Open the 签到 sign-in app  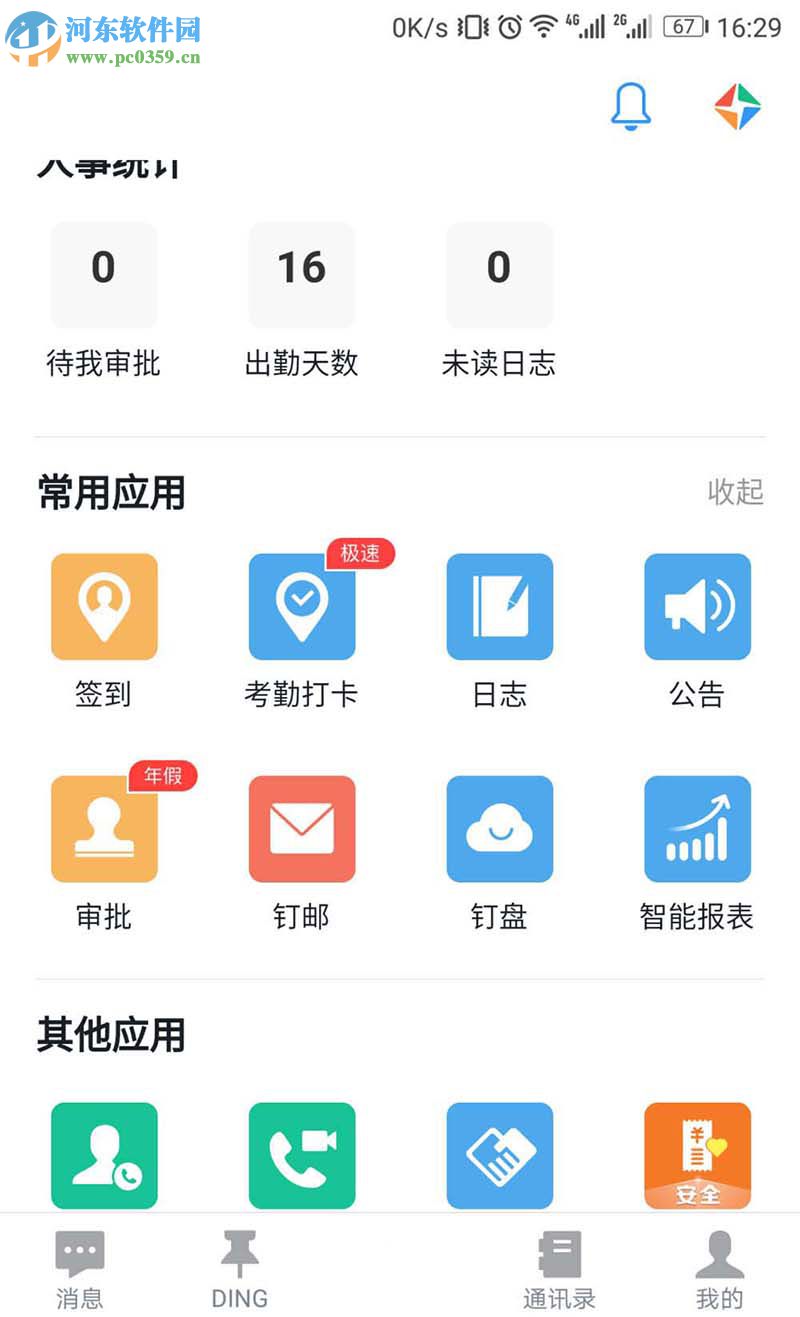(104, 607)
